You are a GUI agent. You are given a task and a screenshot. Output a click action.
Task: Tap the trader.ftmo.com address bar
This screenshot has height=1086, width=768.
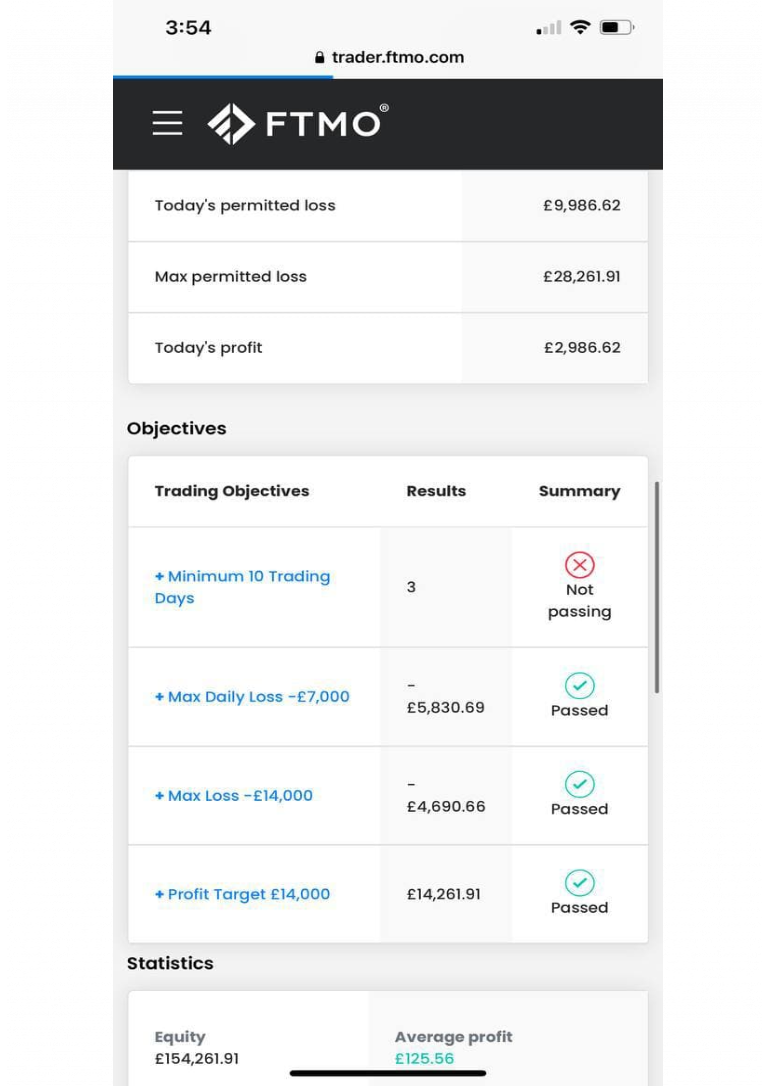pyautogui.click(x=388, y=57)
